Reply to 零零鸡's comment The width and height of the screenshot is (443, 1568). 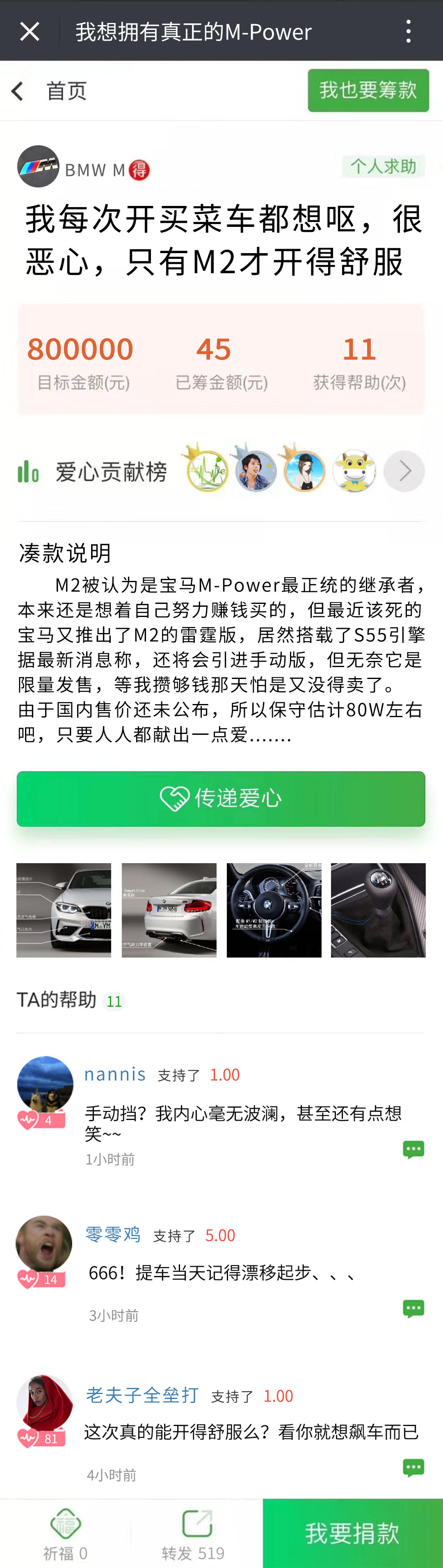tap(413, 1309)
